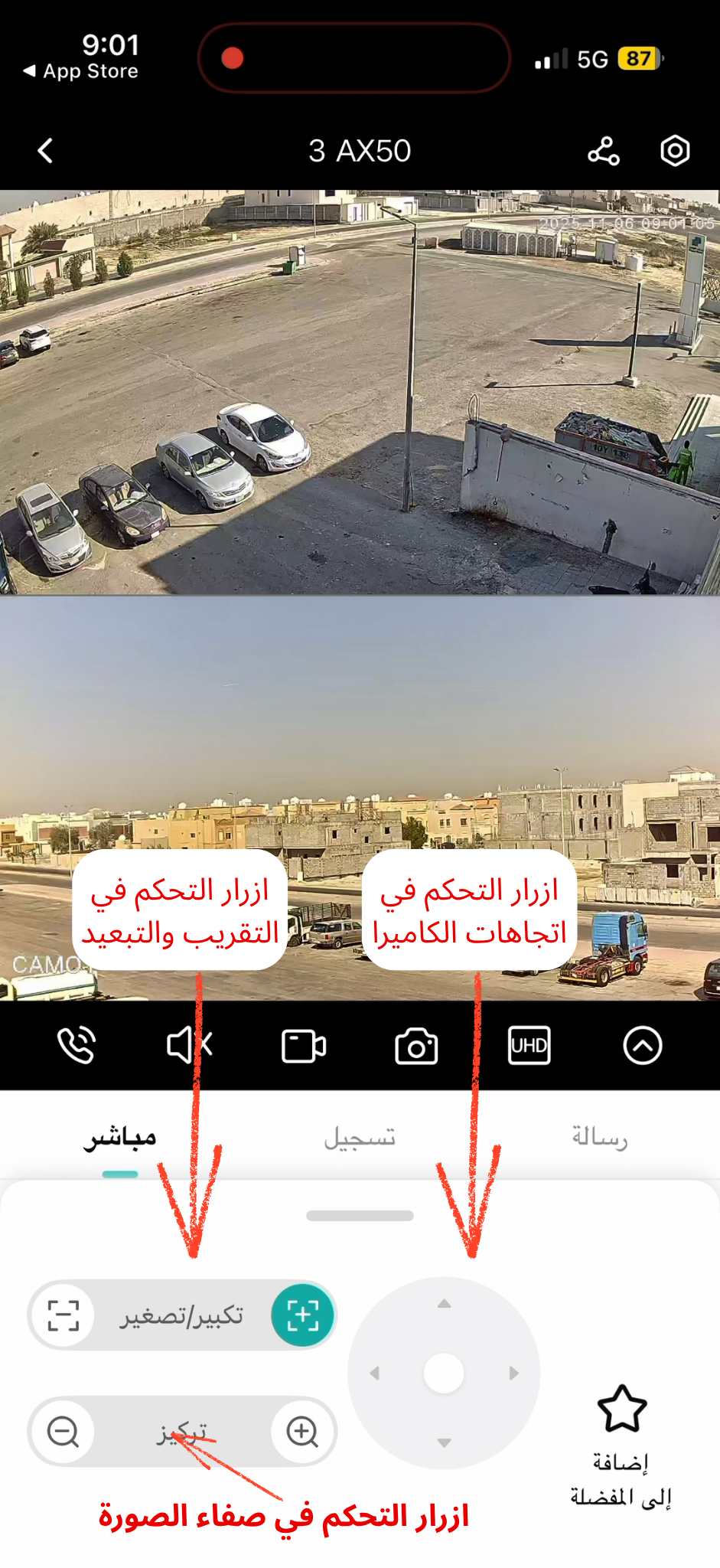
Task: Increase focus with the plus magnifier
Action: point(303,1431)
